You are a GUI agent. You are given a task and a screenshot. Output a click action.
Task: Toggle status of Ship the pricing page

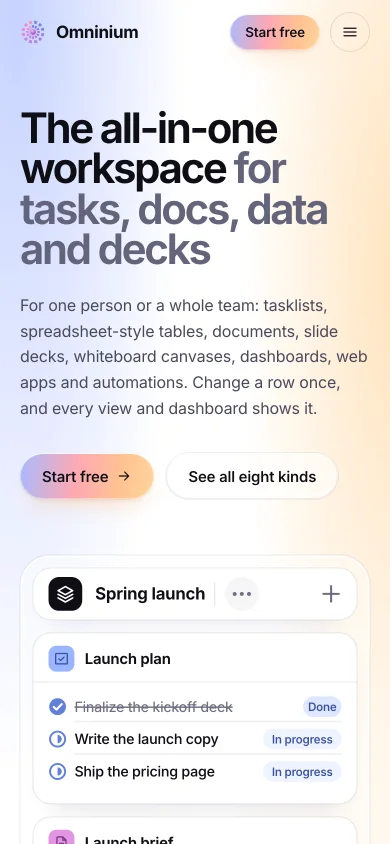pyautogui.click(x=58, y=772)
